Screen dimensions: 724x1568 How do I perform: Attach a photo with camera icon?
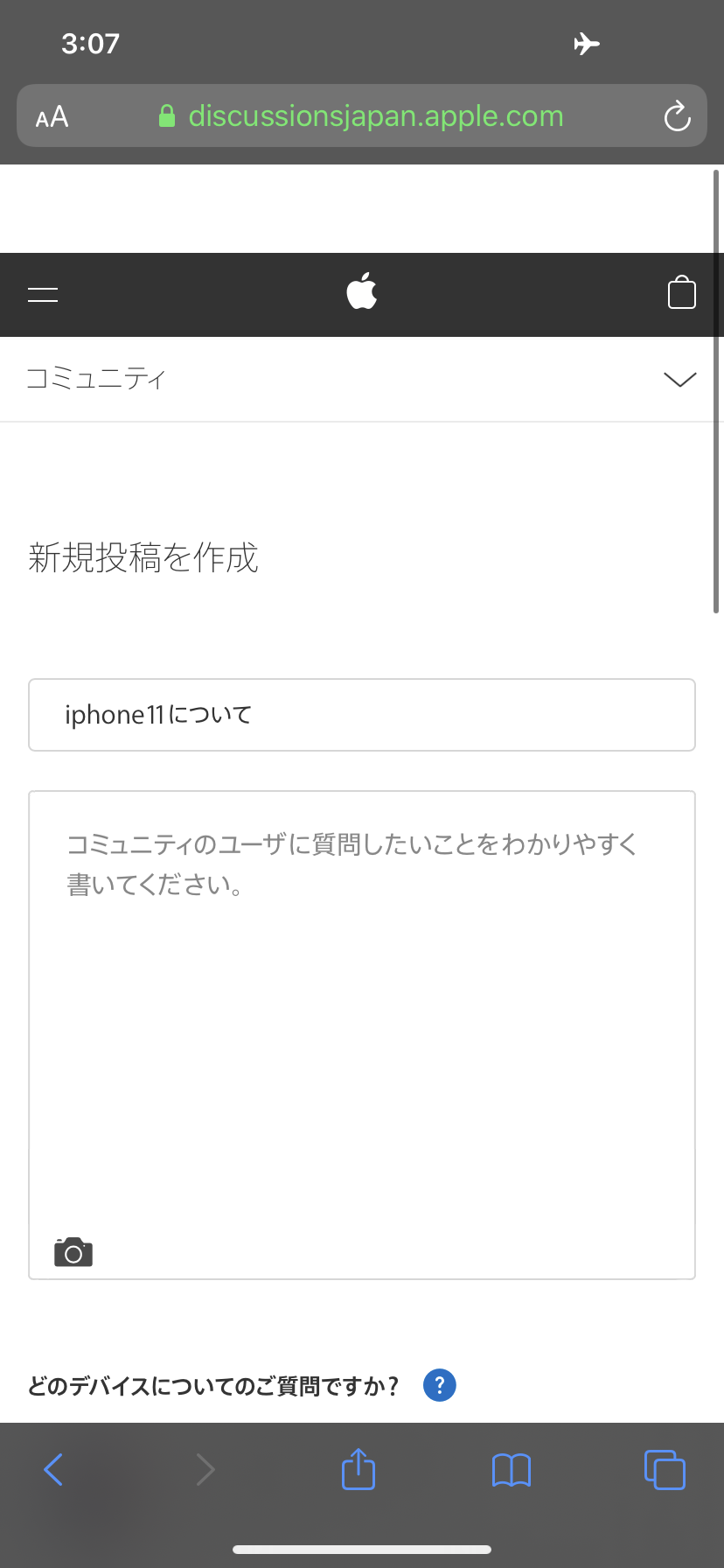click(x=73, y=1252)
